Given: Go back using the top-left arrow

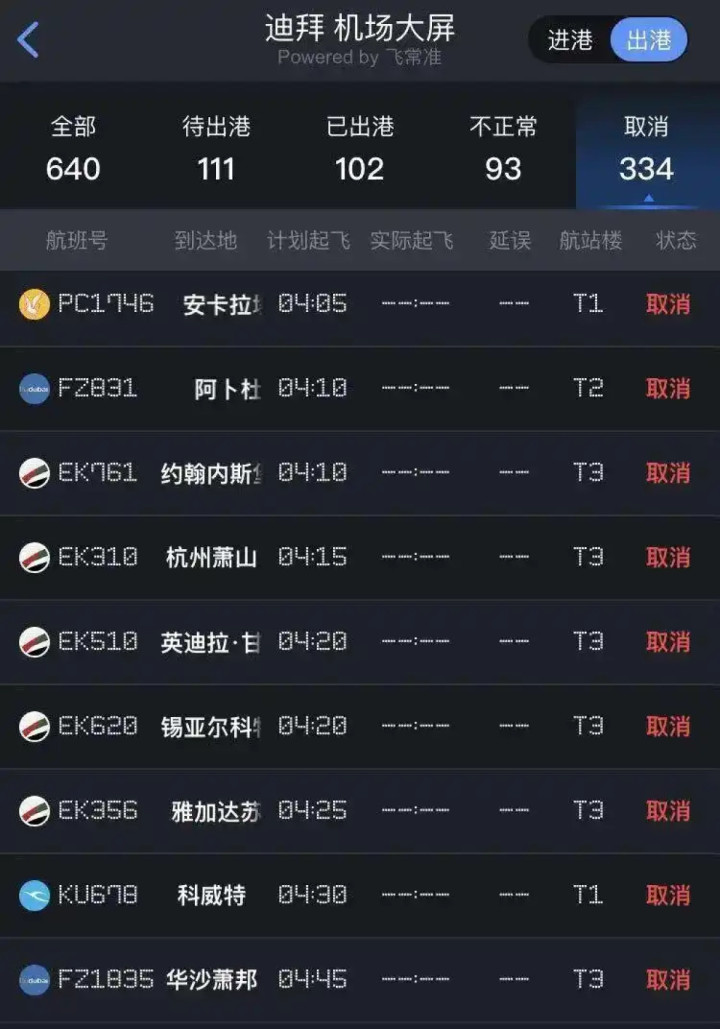Looking at the screenshot, I should (x=28, y=40).
